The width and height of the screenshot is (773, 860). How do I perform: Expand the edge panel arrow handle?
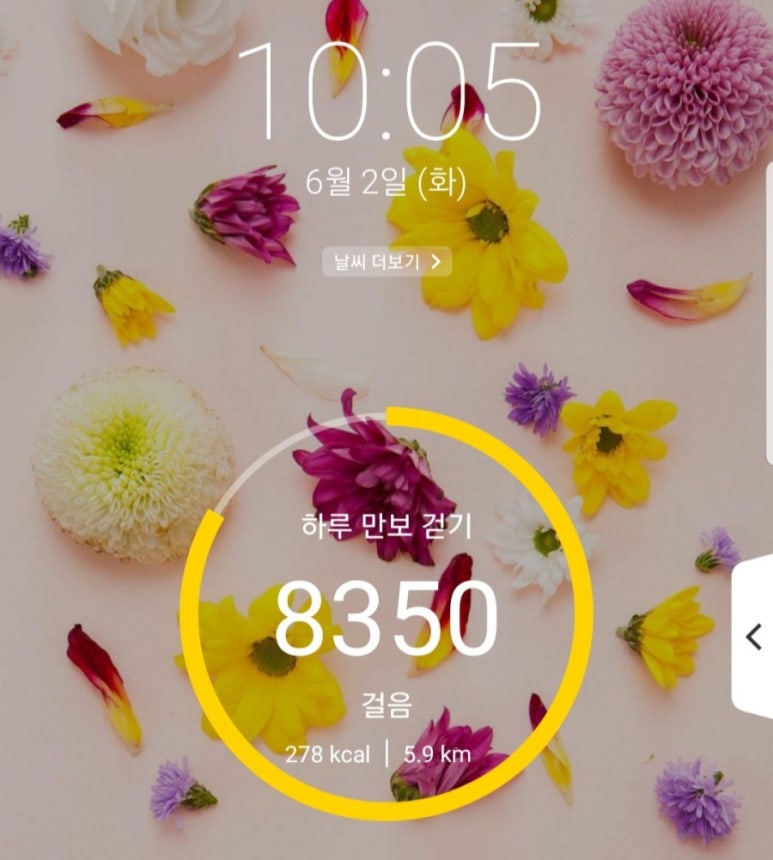click(754, 635)
